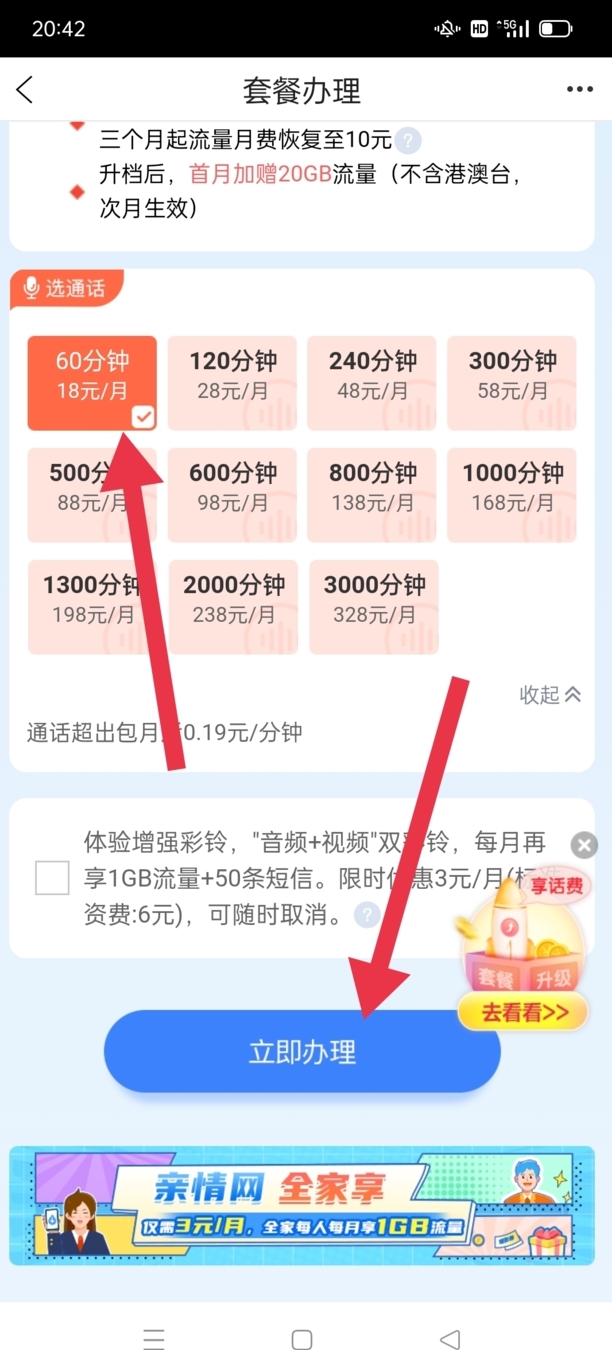Tap 去看看 on the upgrade promo
The height and width of the screenshot is (1350, 612).
[x=525, y=1013]
